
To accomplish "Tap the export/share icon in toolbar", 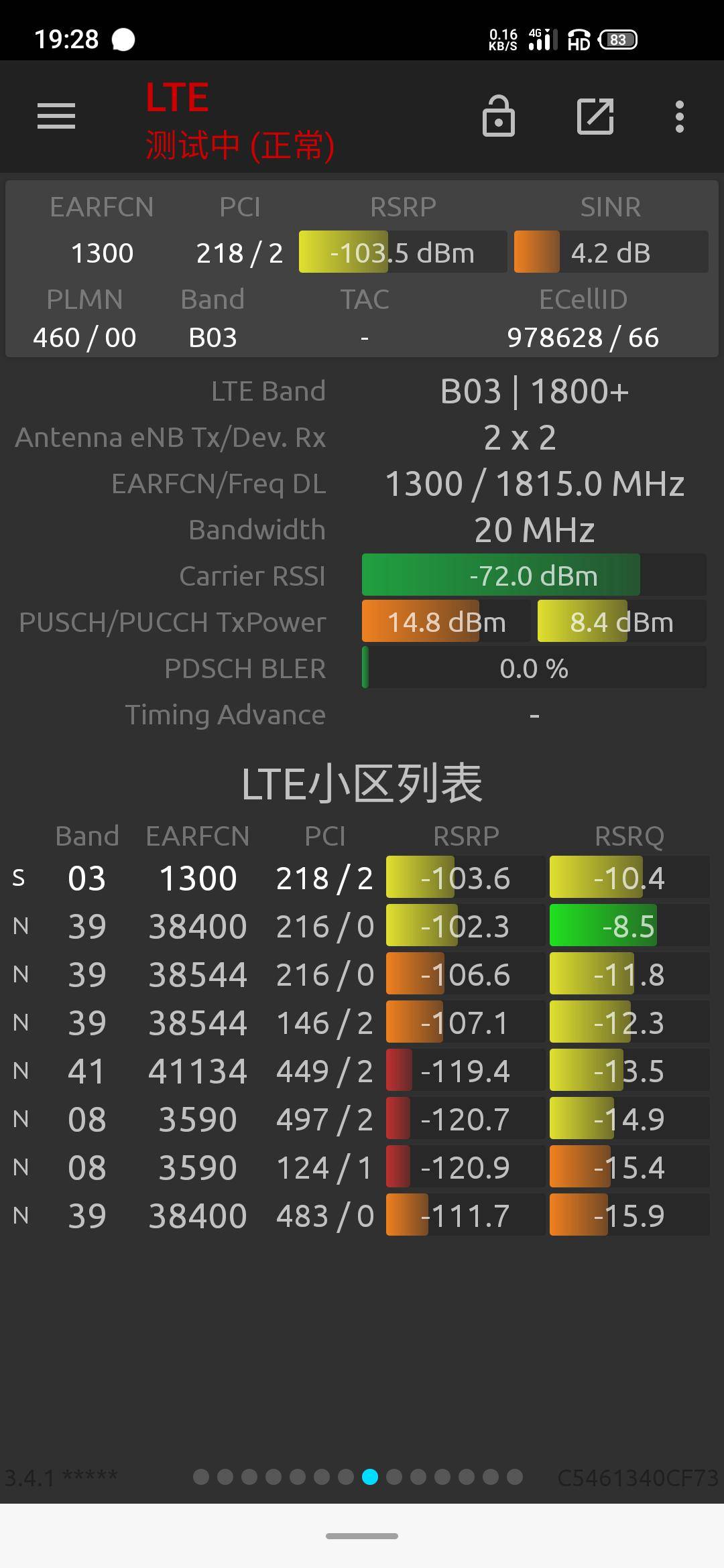I will [x=595, y=117].
